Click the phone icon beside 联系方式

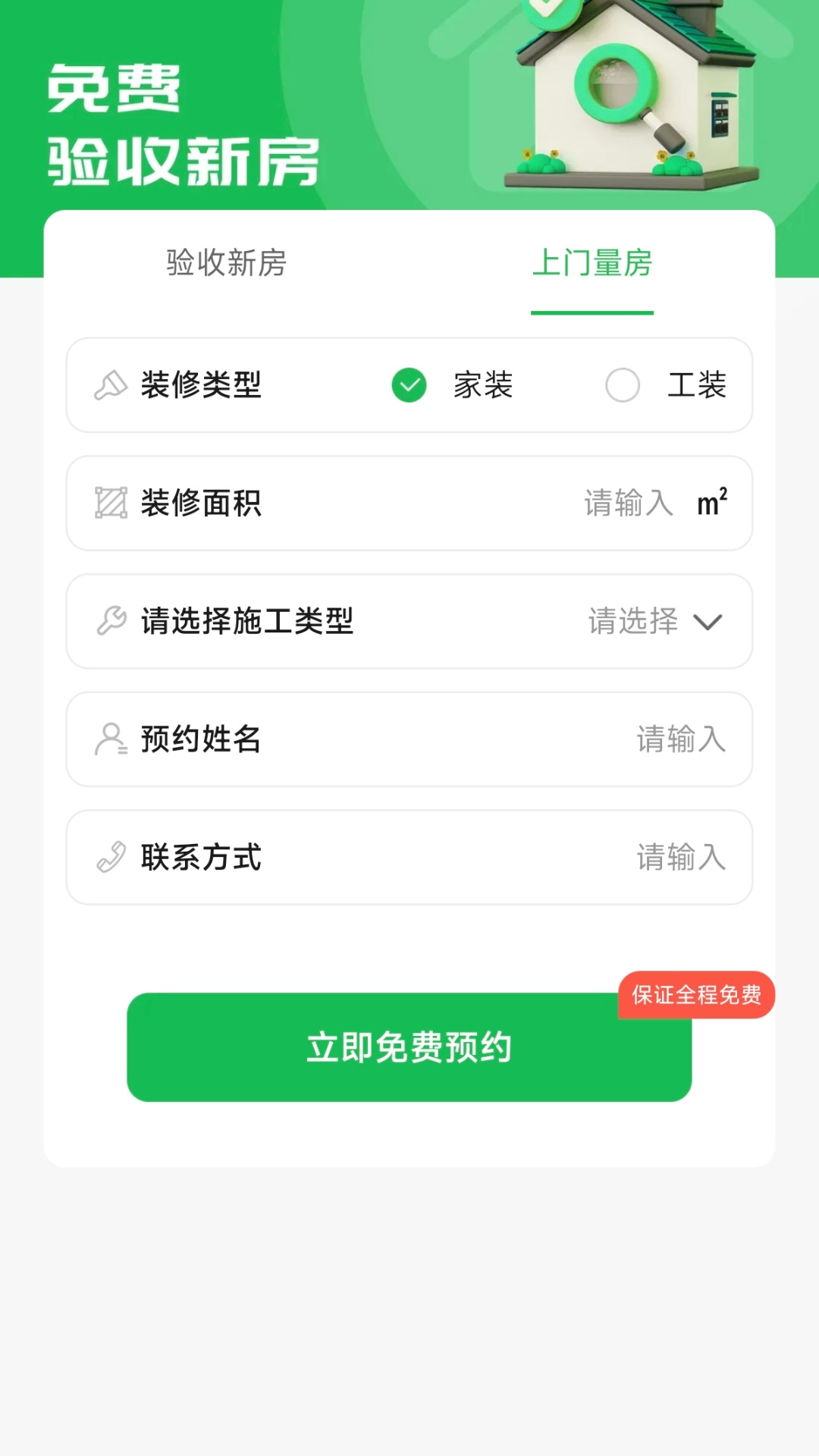coord(111,858)
